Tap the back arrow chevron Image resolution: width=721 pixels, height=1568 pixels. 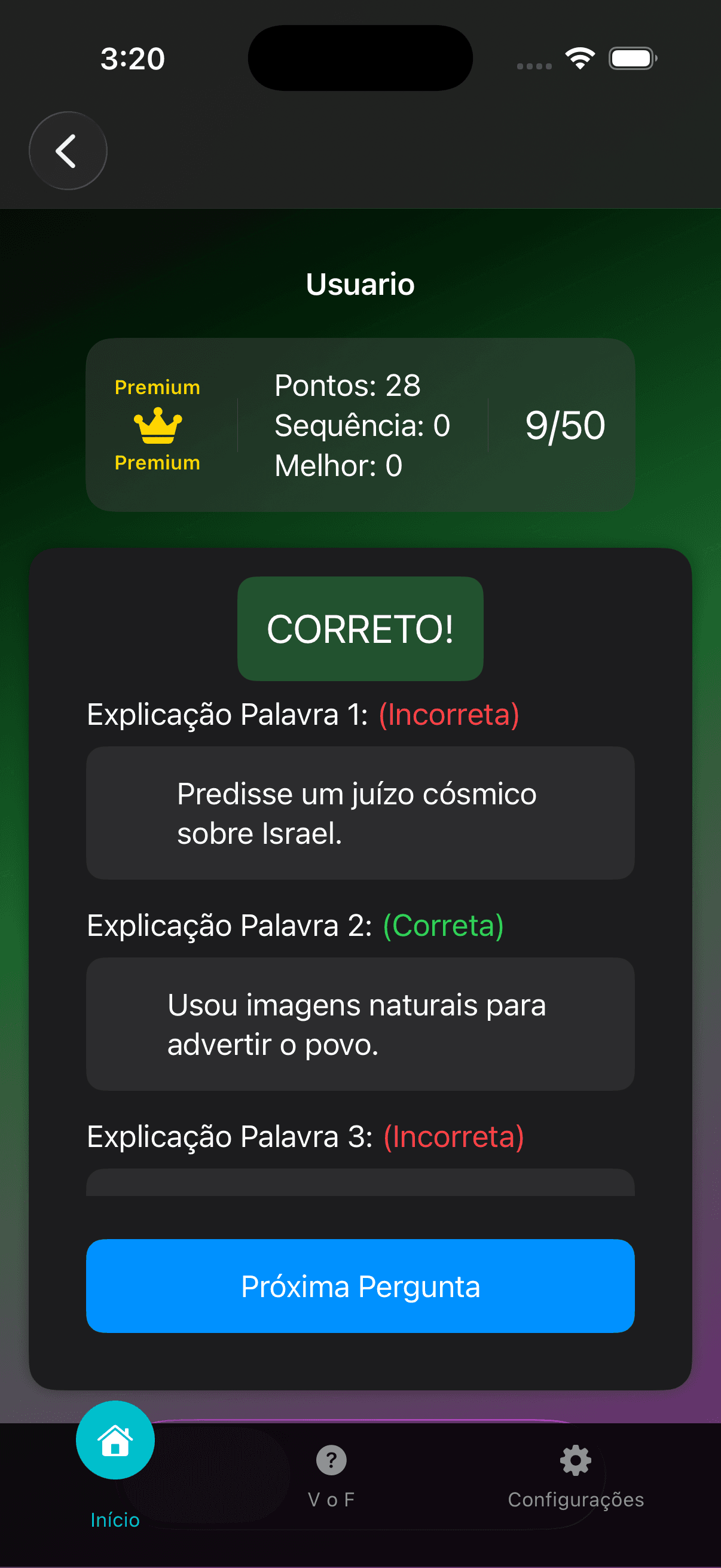point(68,150)
